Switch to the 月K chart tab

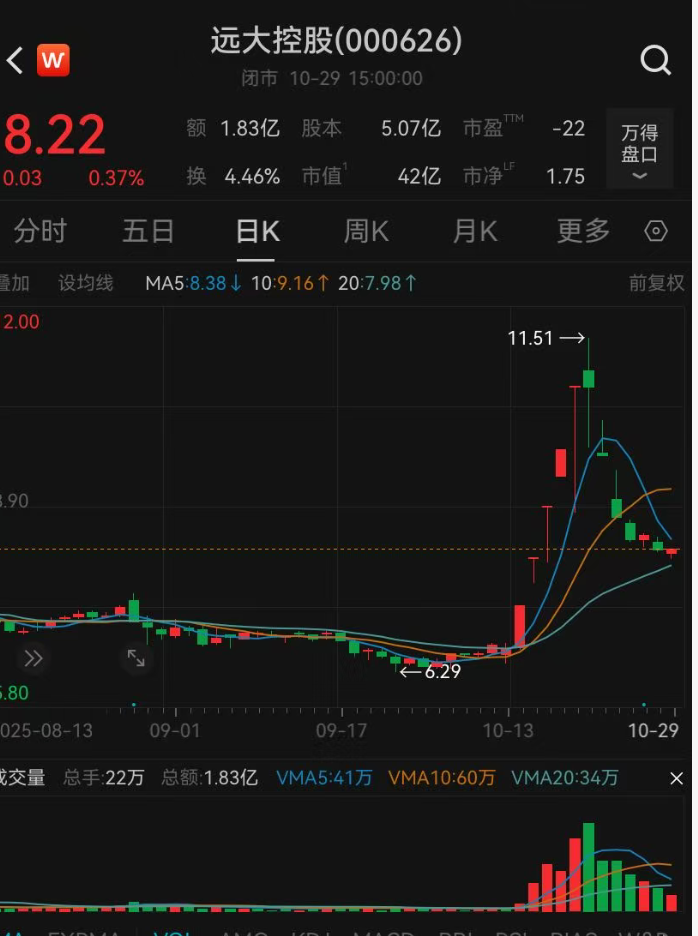click(475, 232)
